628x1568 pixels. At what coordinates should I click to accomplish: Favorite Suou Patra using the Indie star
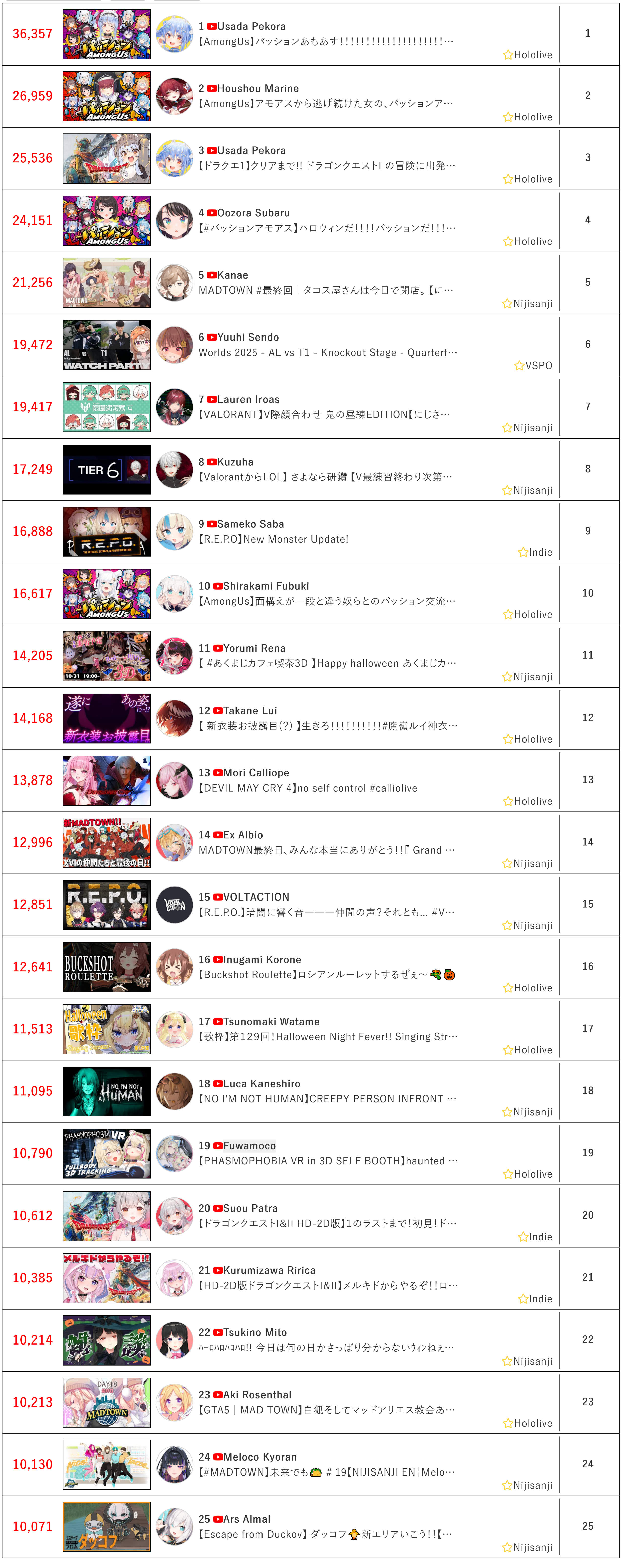(x=523, y=1238)
